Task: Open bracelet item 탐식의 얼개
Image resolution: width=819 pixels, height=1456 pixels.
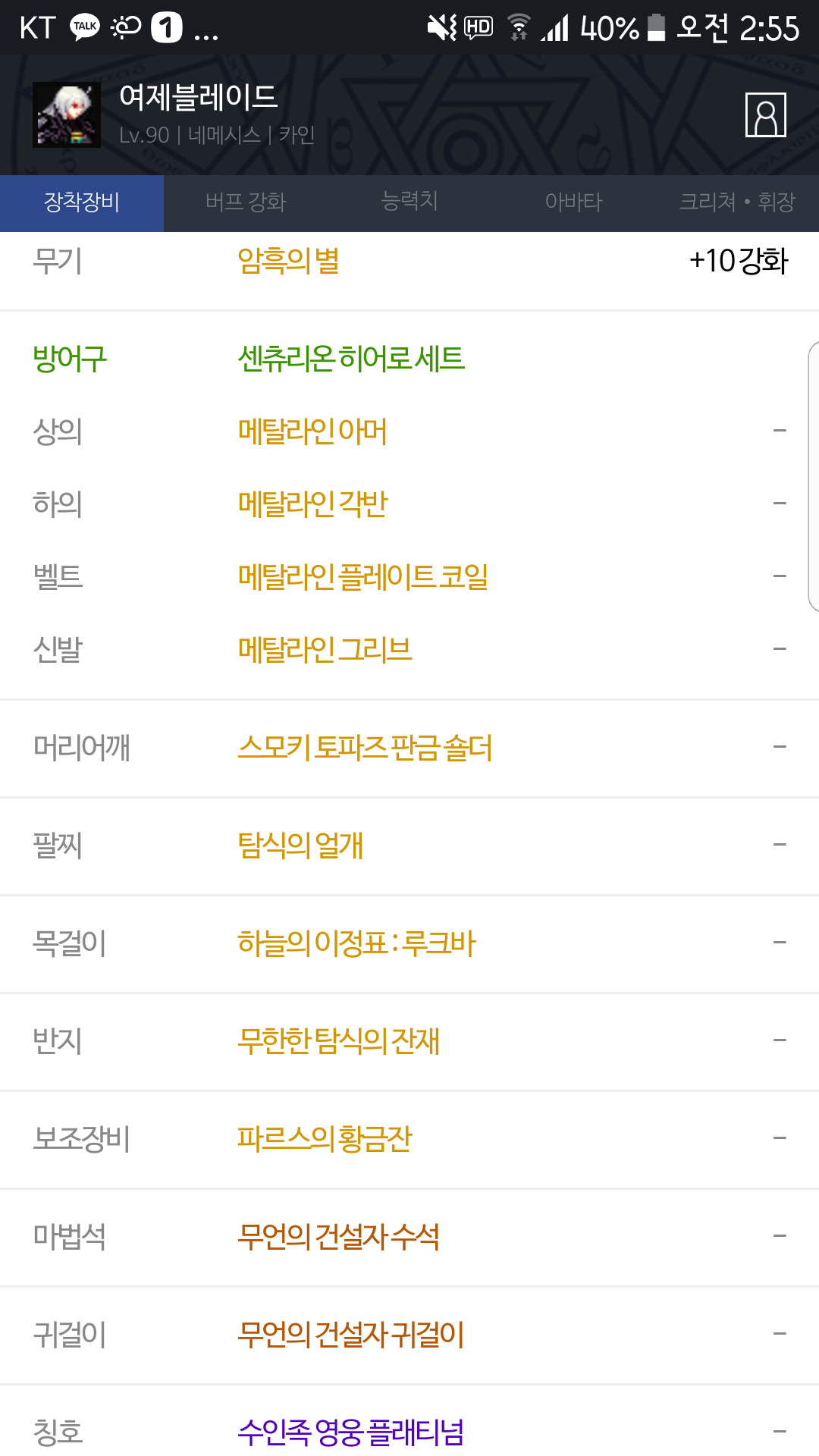Action: (x=300, y=846)
